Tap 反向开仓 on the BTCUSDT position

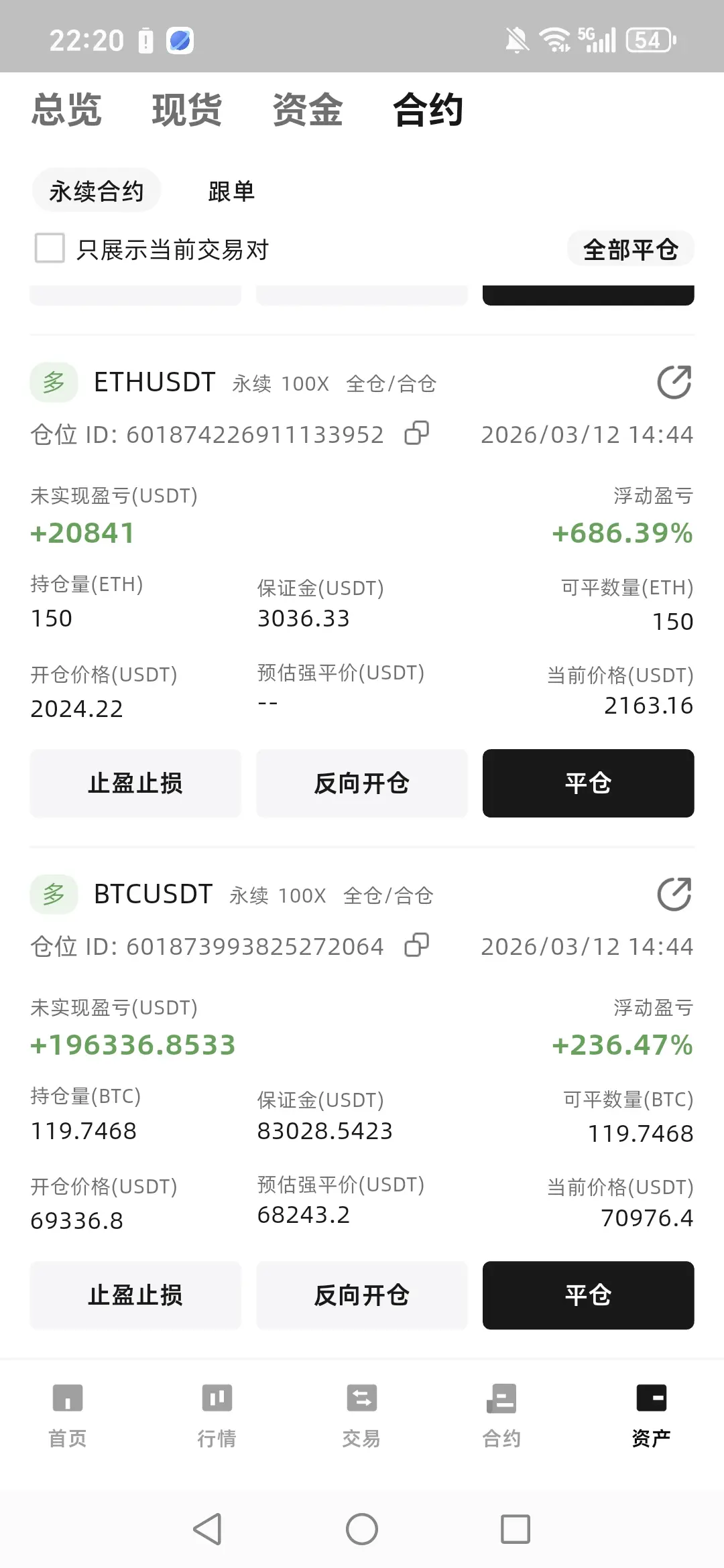[362, 1295]
